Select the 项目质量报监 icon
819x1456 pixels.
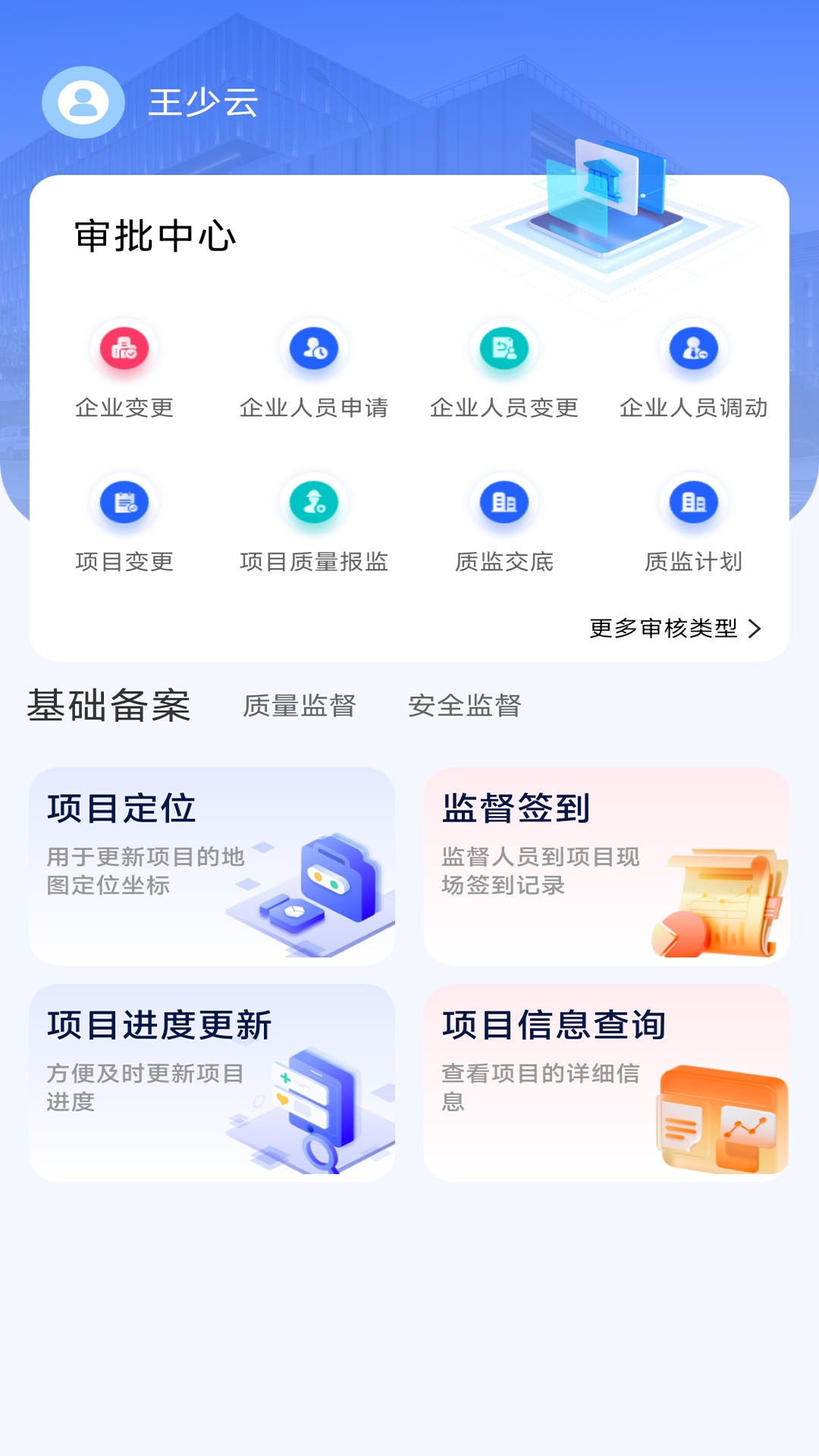tap(313, 502)
